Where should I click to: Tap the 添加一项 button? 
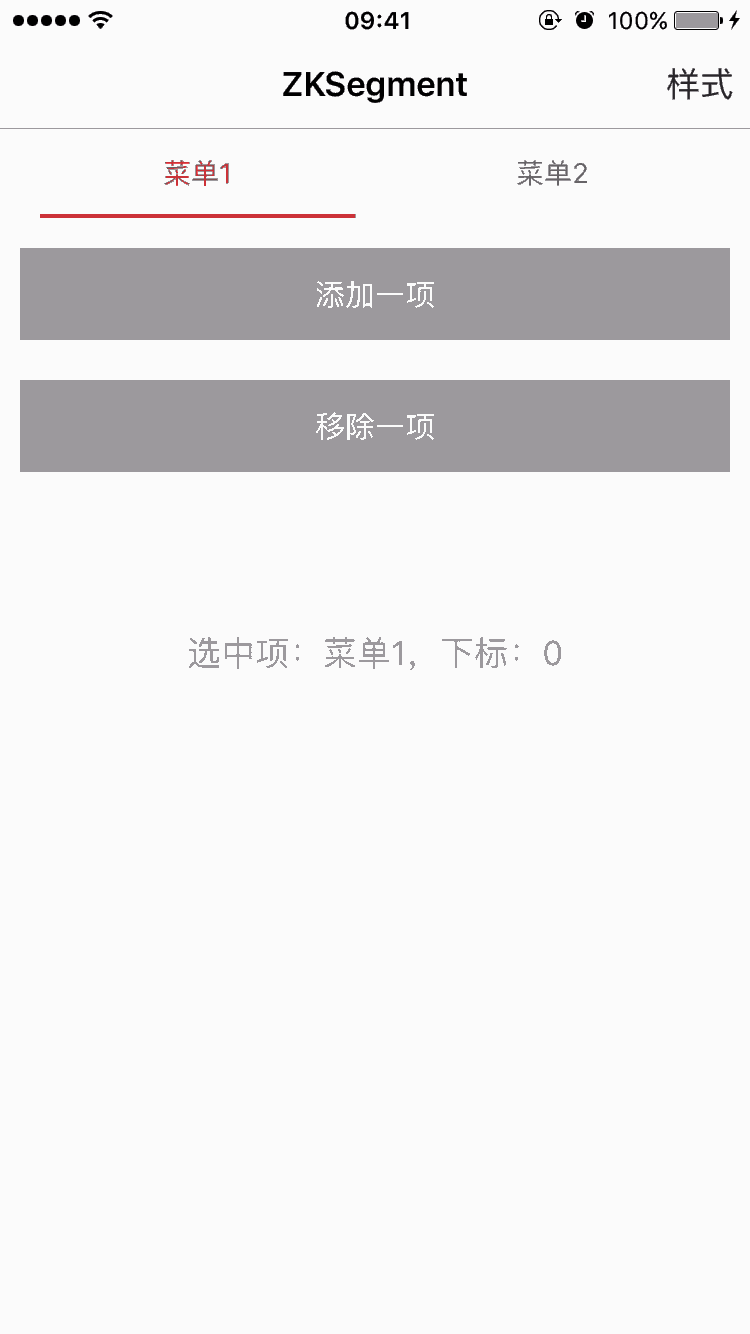[x=375, y=294]
